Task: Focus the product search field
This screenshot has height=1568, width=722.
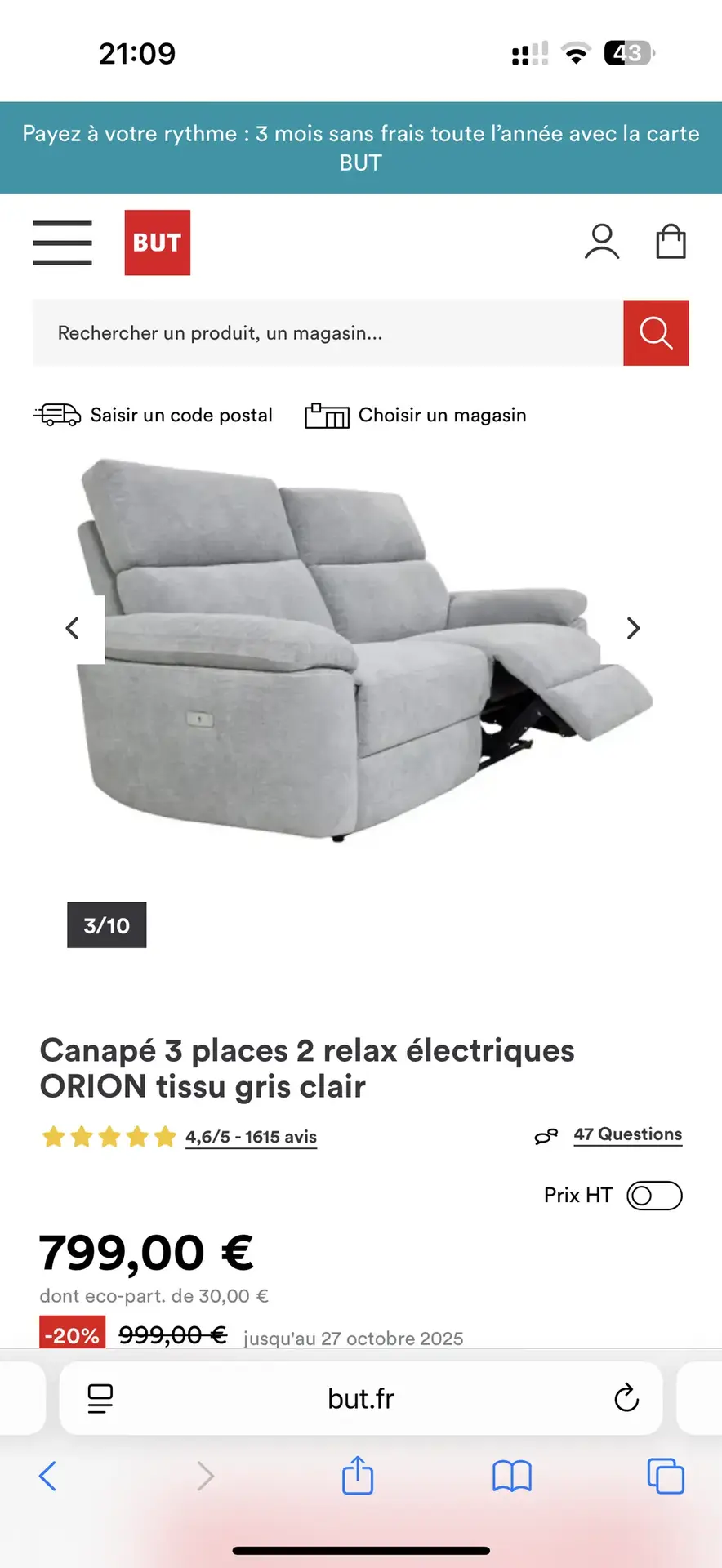Action: (327, 333)
